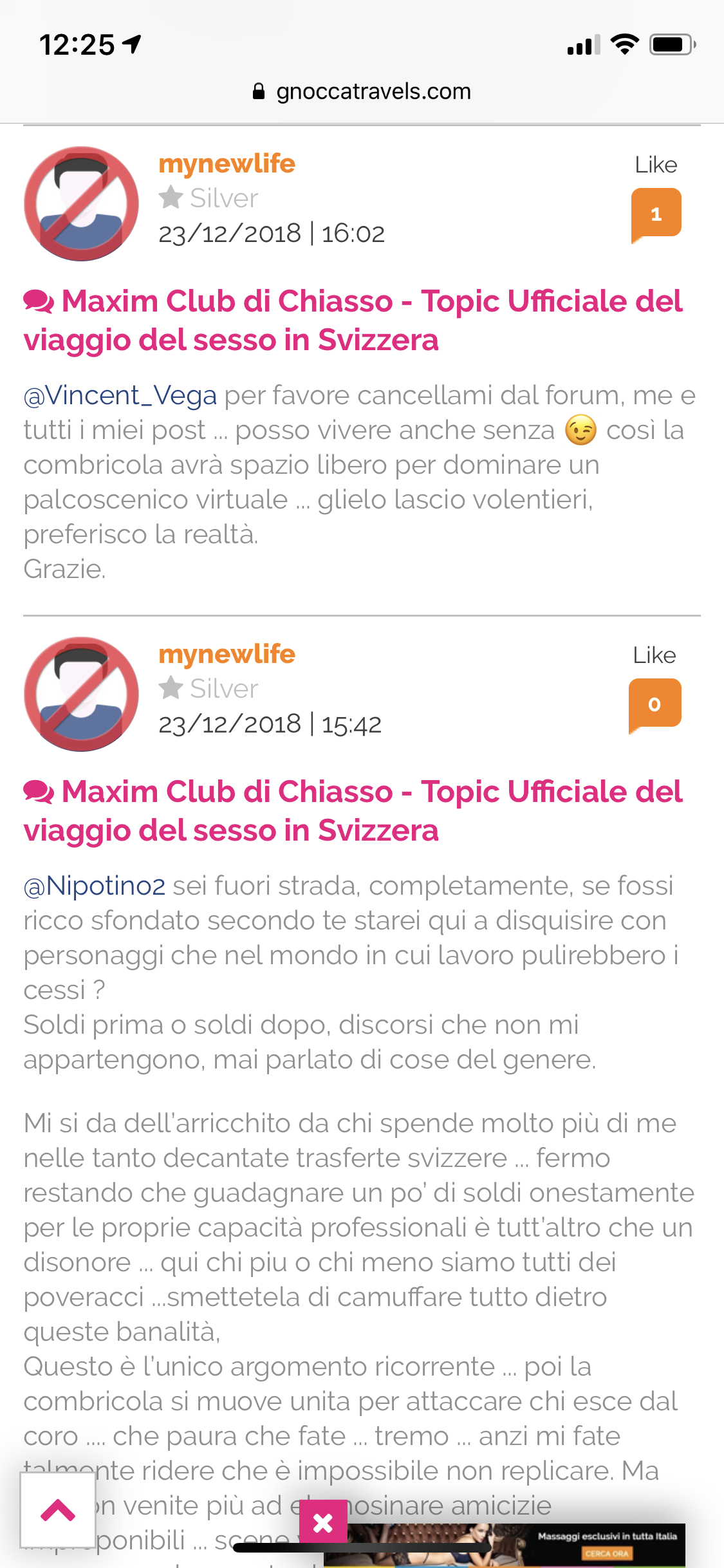Tap the gnoccatravels.com address bar

pyautogui.click(x=362, y=91)
